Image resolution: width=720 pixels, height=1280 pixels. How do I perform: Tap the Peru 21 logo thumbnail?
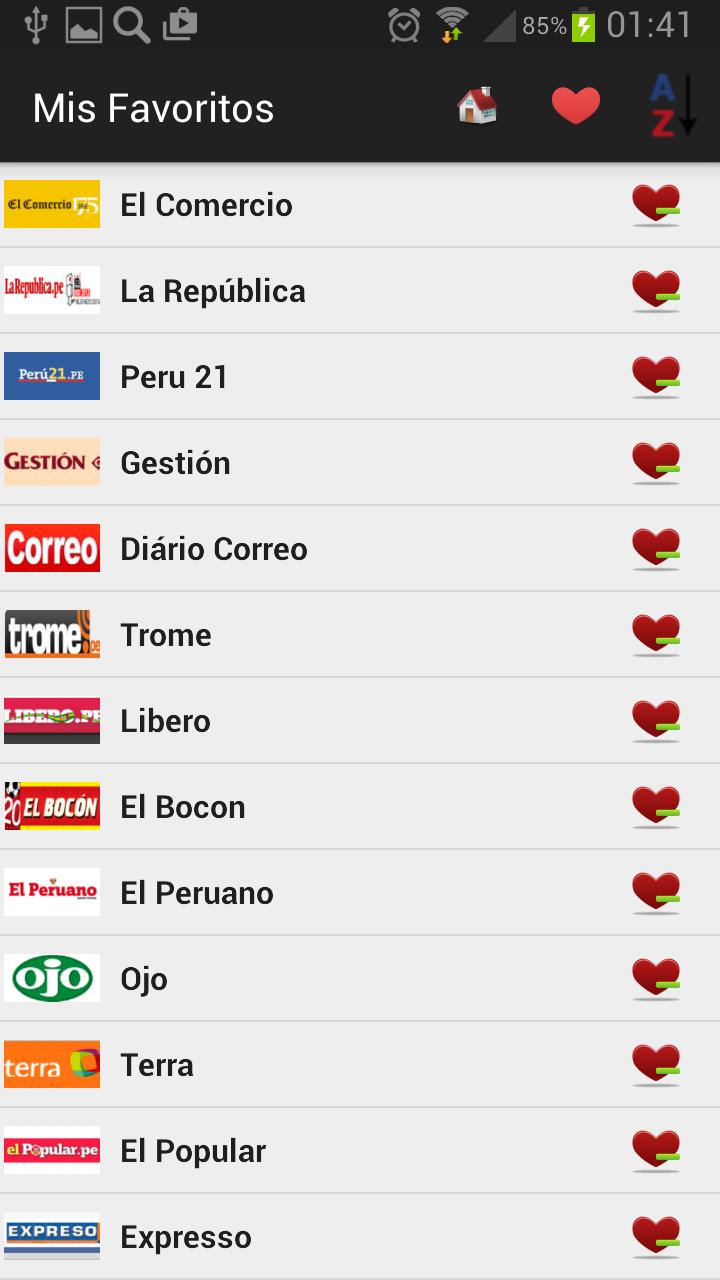[x=51, y=376]
